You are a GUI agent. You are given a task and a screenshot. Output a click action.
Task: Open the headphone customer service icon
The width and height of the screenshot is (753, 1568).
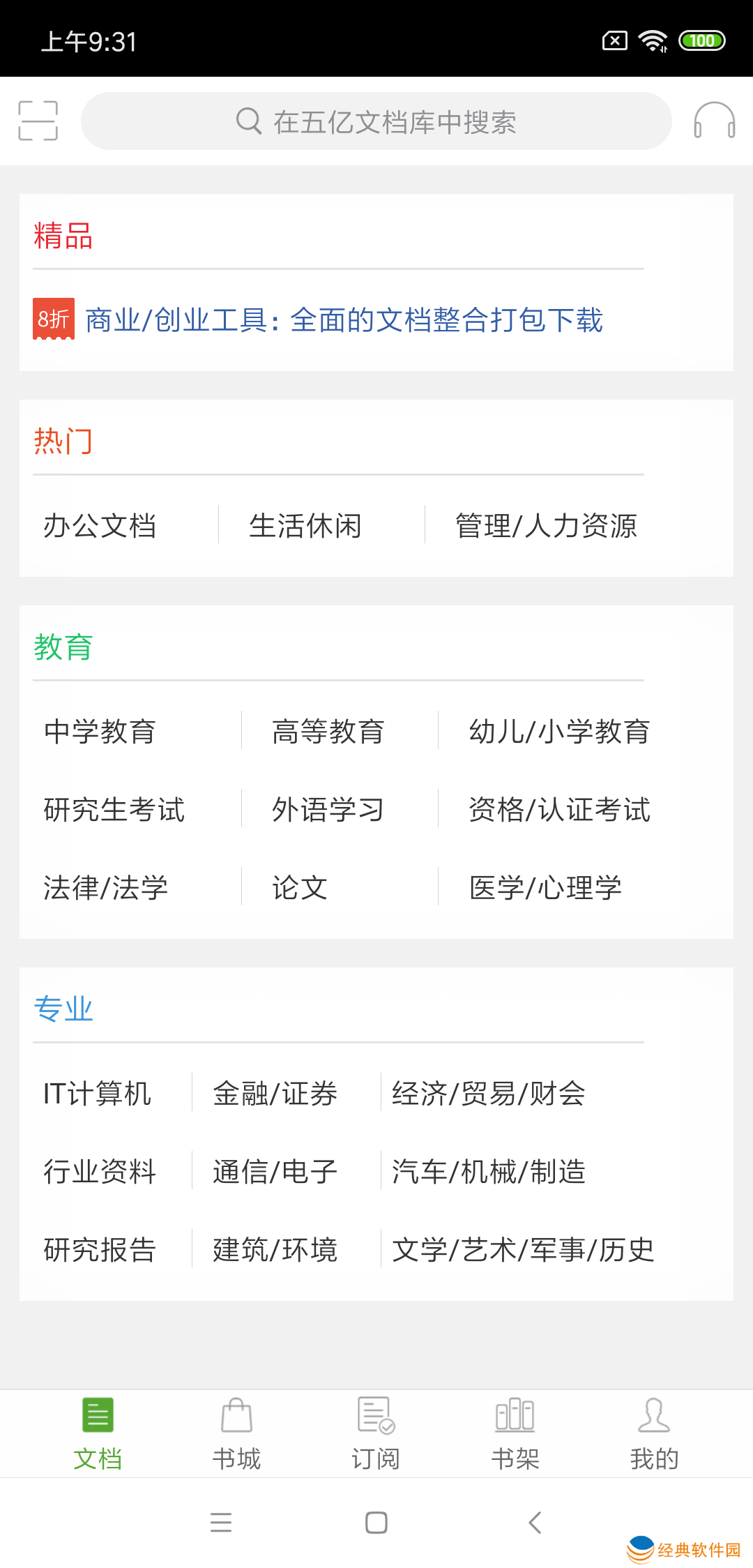tap(714, 121)
